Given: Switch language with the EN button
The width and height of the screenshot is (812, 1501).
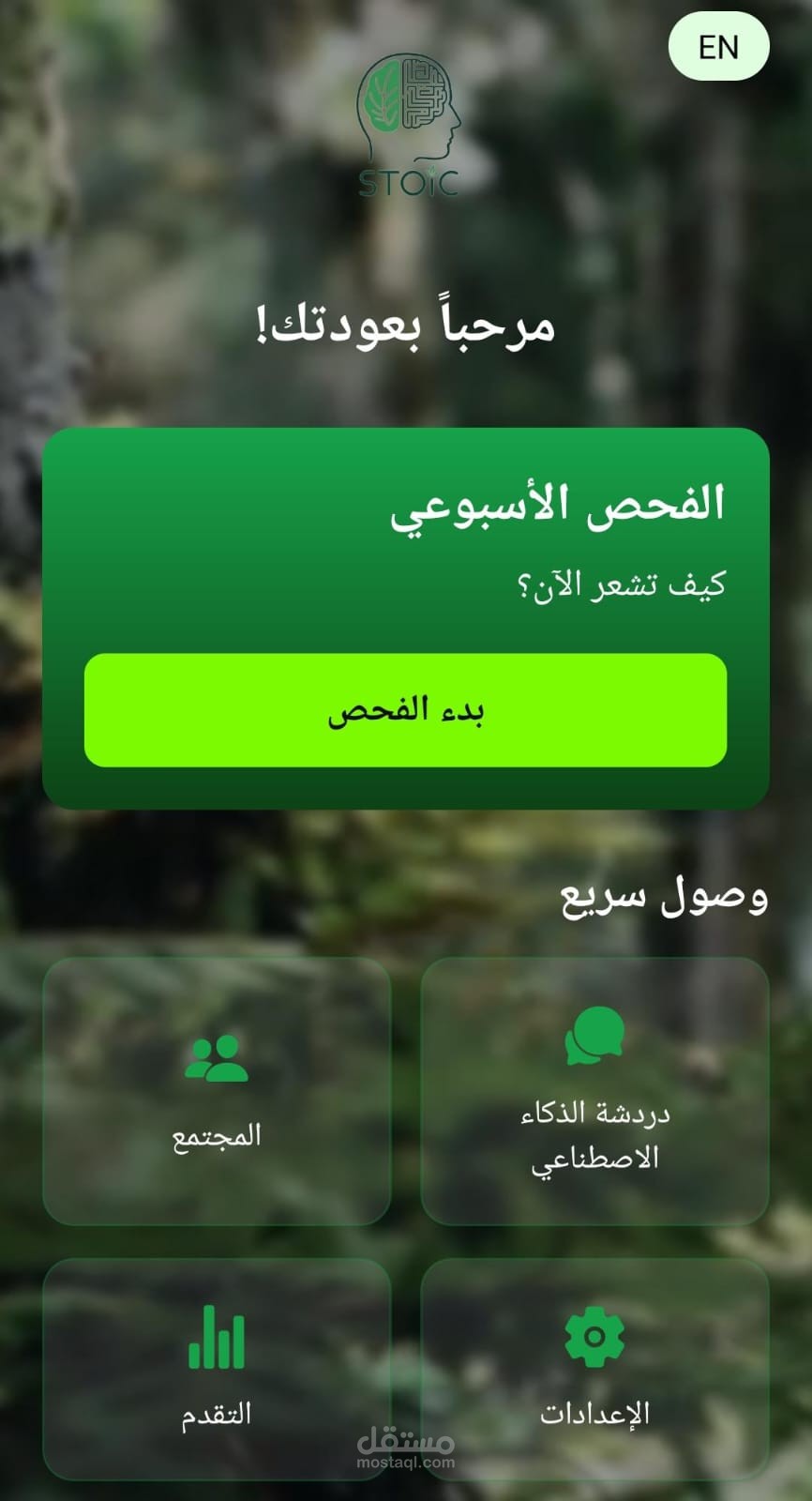Looking at the screenshot, I should click(x=718, y=47).
